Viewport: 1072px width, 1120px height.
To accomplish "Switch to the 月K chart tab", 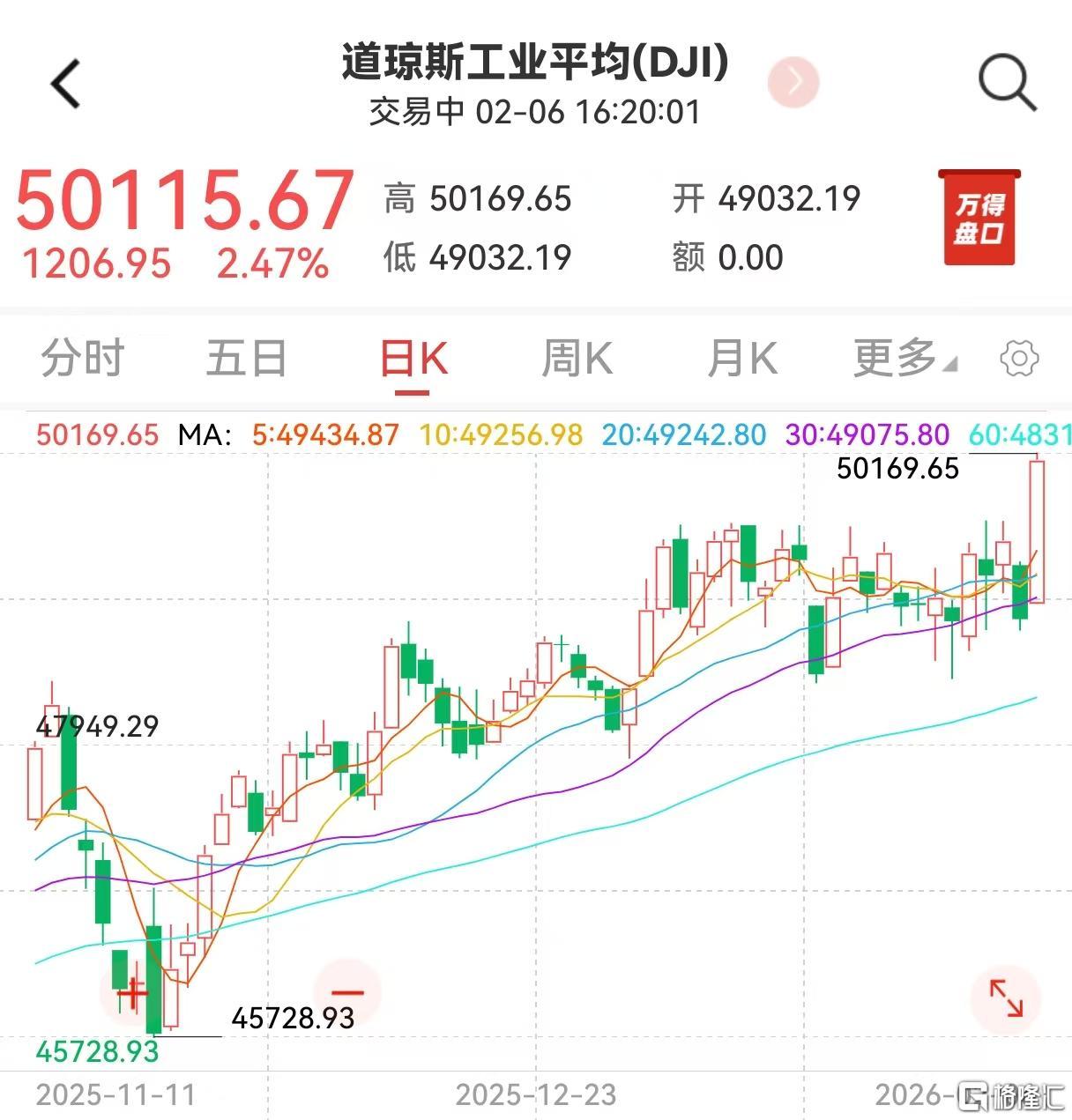I will pos(741,359).
